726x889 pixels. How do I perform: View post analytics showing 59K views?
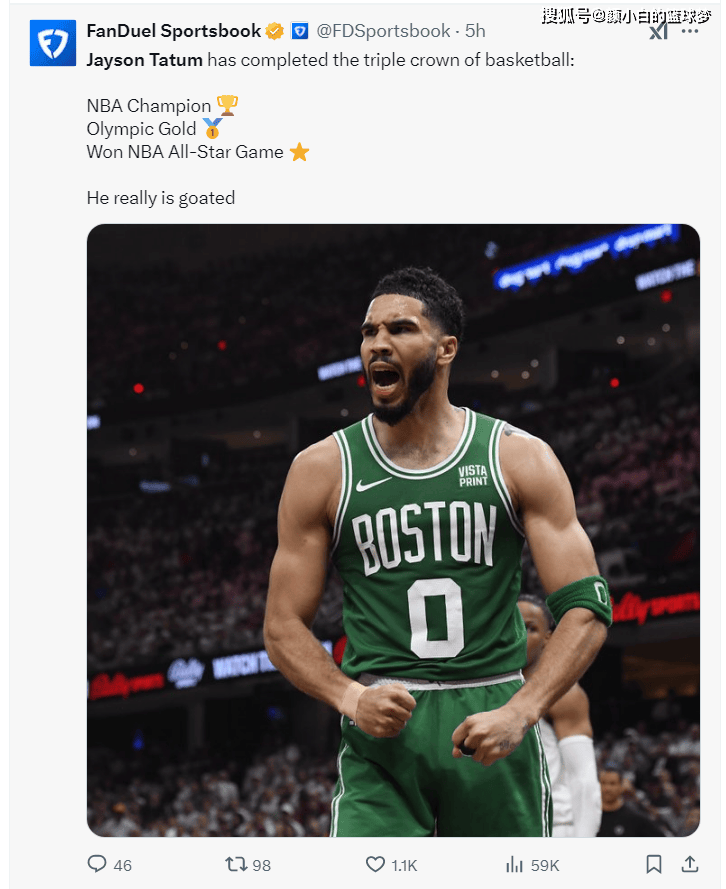[515, 864]
